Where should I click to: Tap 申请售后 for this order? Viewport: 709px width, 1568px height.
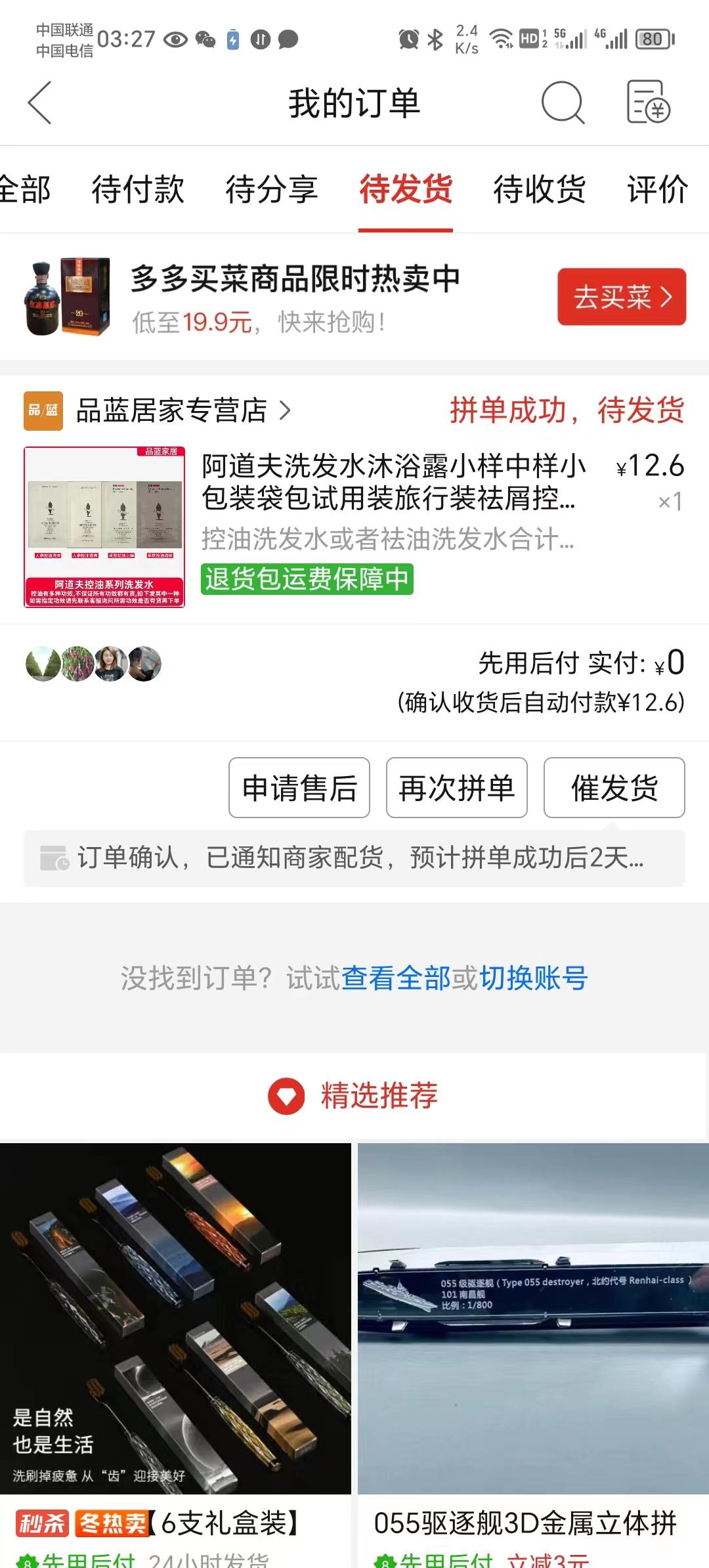pos(299,788)
